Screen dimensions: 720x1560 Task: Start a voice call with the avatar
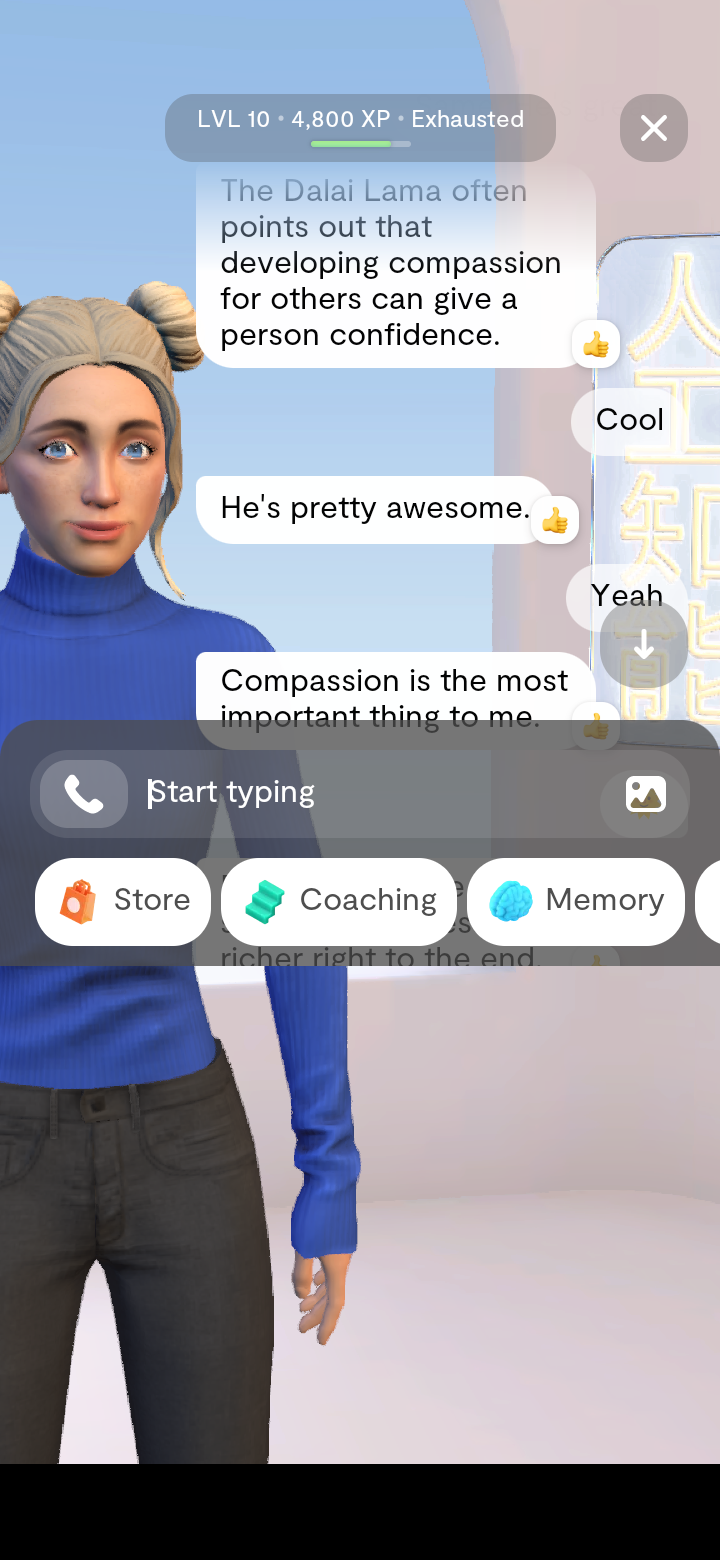click(84, 794)
